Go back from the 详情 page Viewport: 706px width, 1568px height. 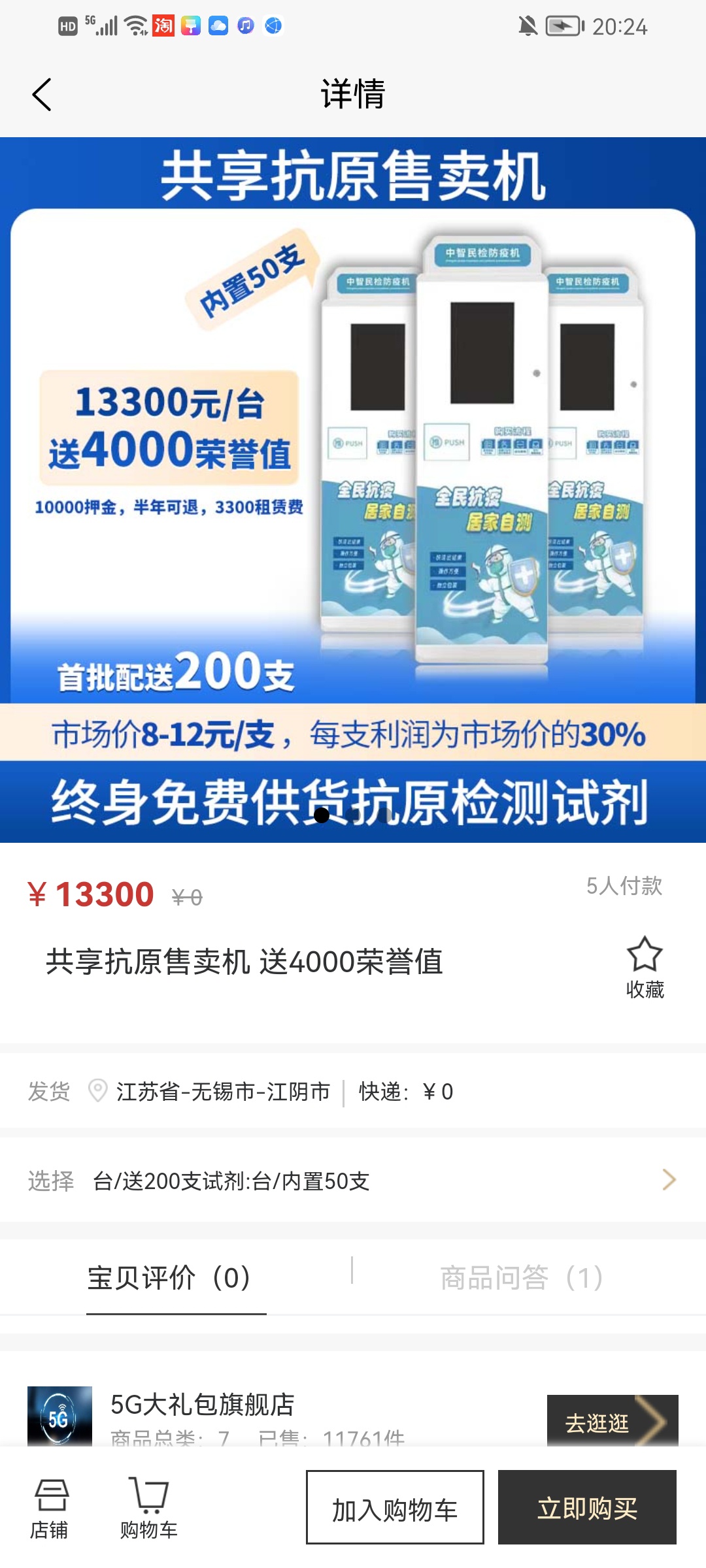click(x=42, y=95)
